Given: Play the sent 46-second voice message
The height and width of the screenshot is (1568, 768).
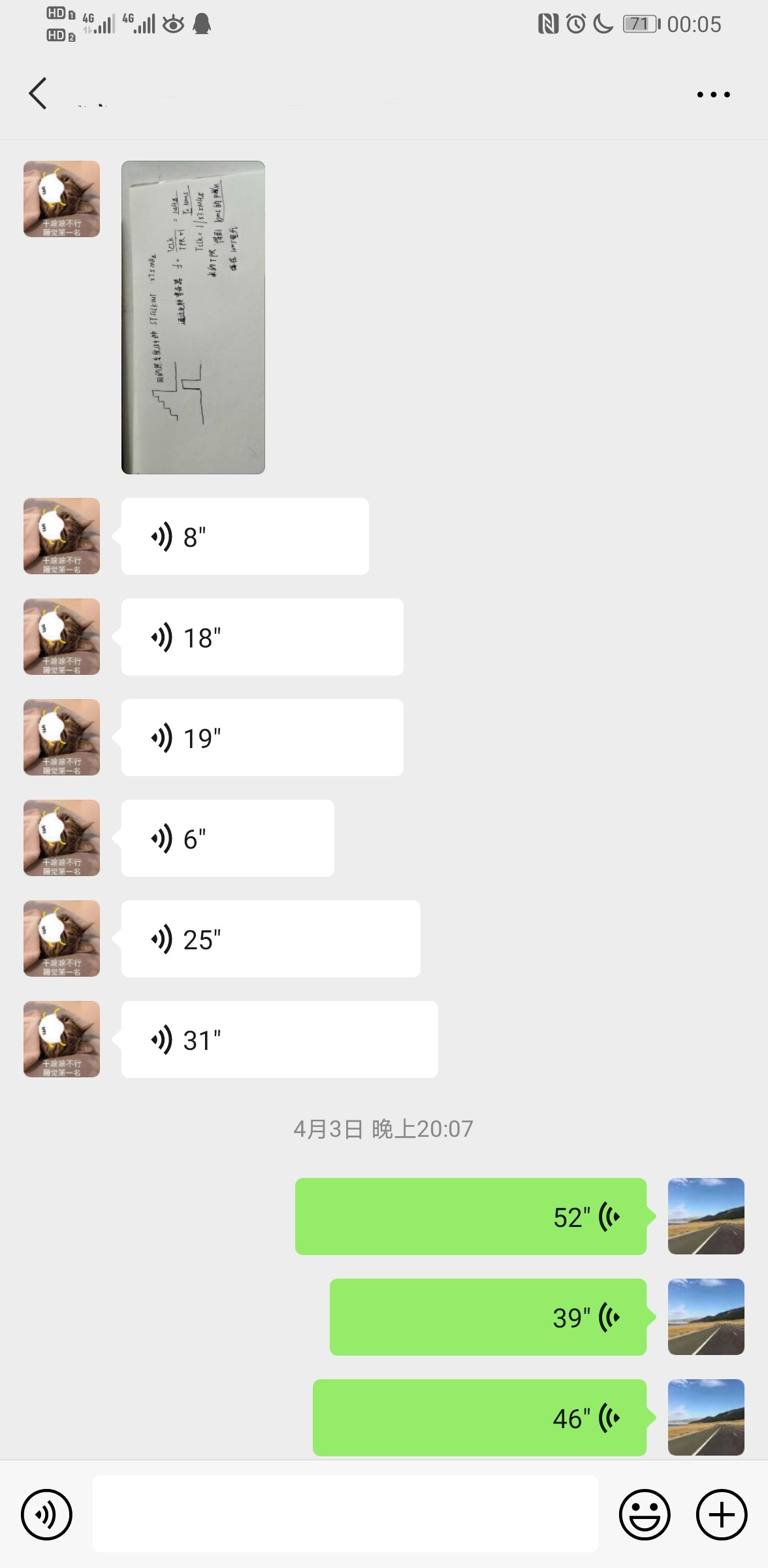Looking at the screenshot, I should (x=479, y=1418).
